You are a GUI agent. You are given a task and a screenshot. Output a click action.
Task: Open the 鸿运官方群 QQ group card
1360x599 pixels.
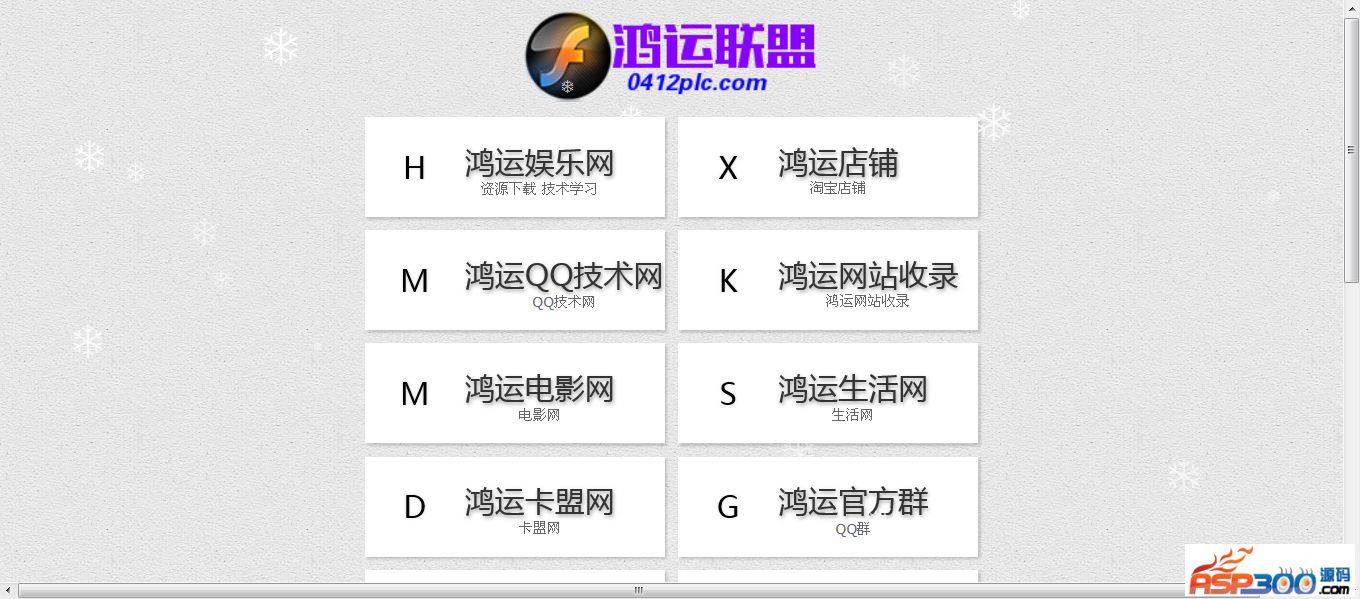(x=827, y=507)
